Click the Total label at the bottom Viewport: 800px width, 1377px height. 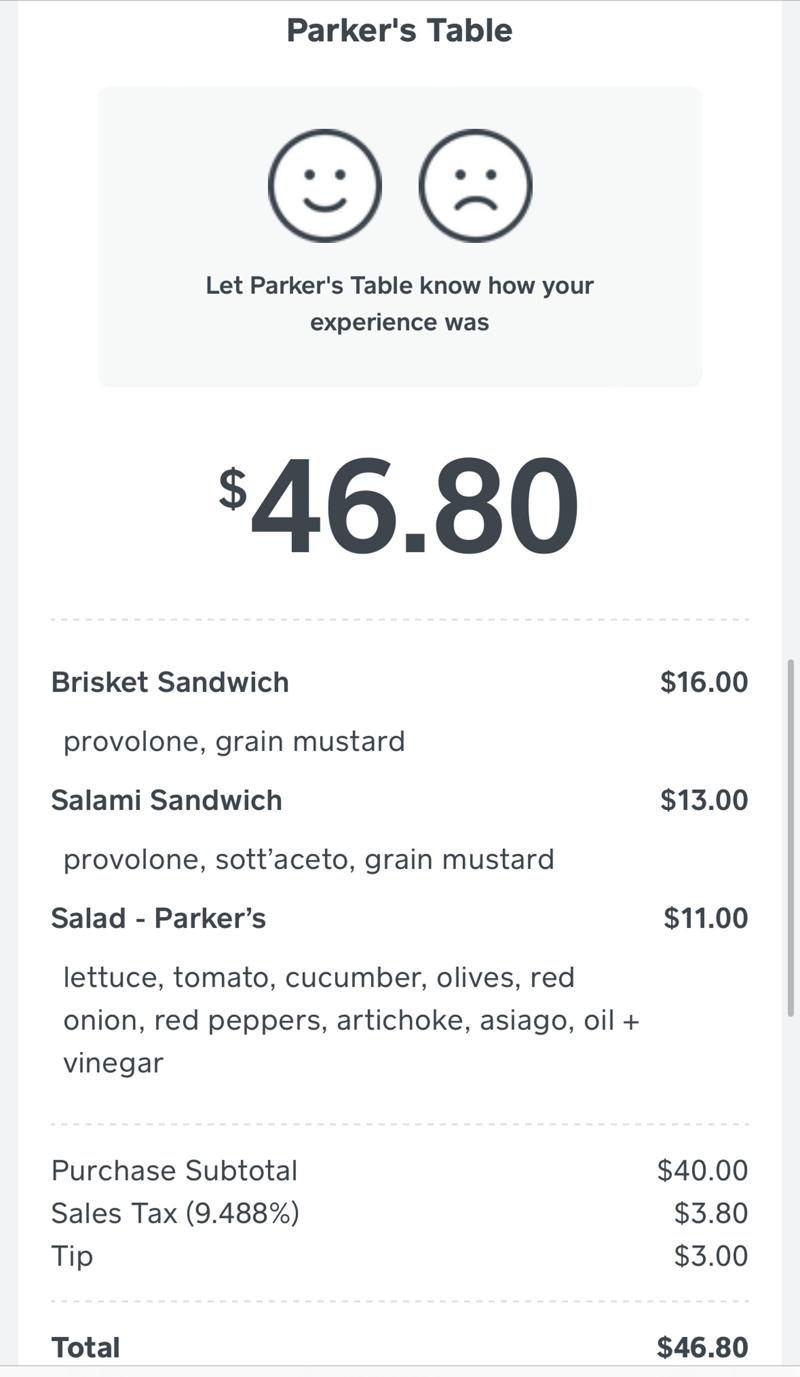[x=85, y=1347]
